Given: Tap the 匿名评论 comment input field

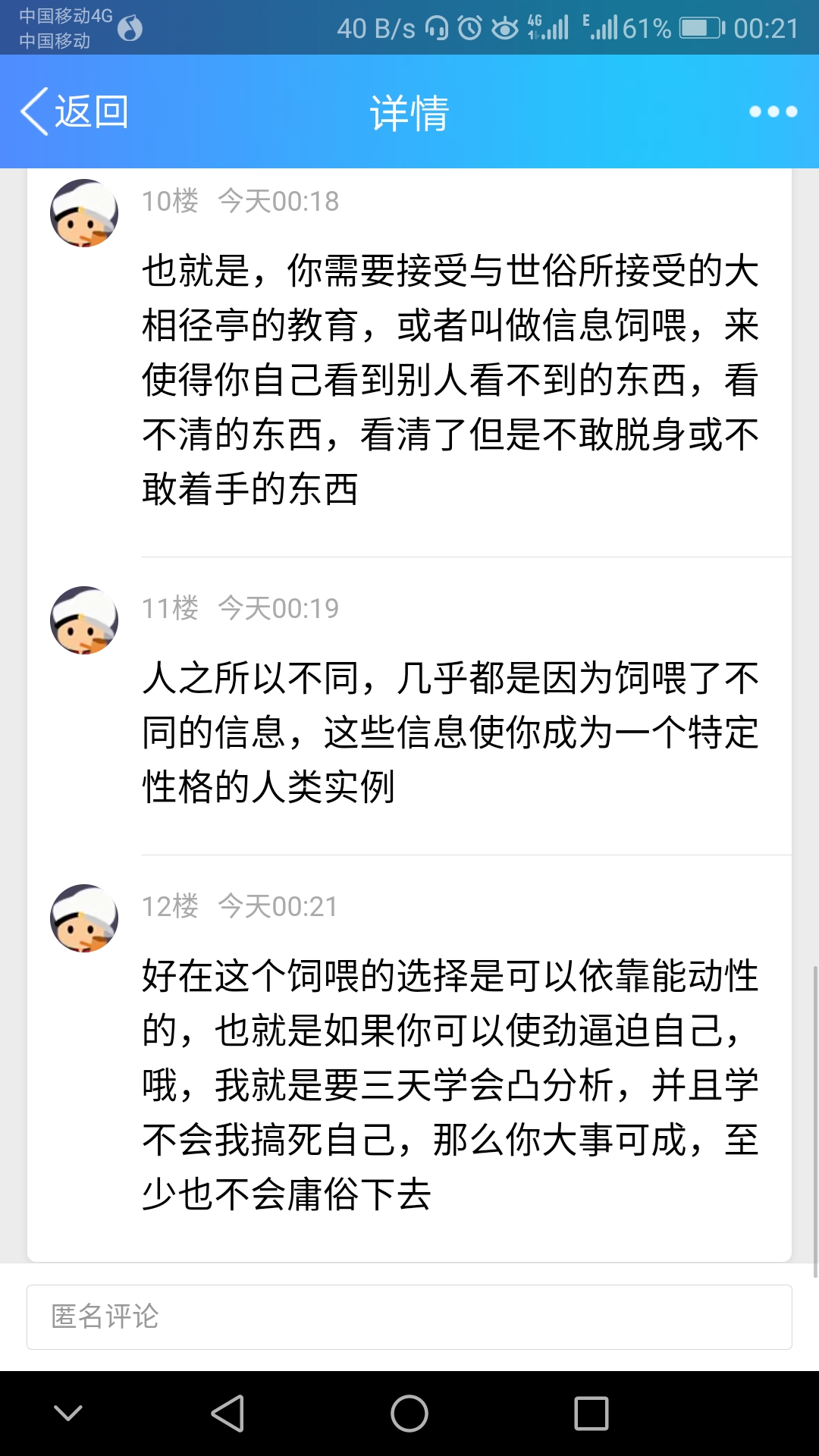Looking at the screenshot, I should coord(409,1317).
